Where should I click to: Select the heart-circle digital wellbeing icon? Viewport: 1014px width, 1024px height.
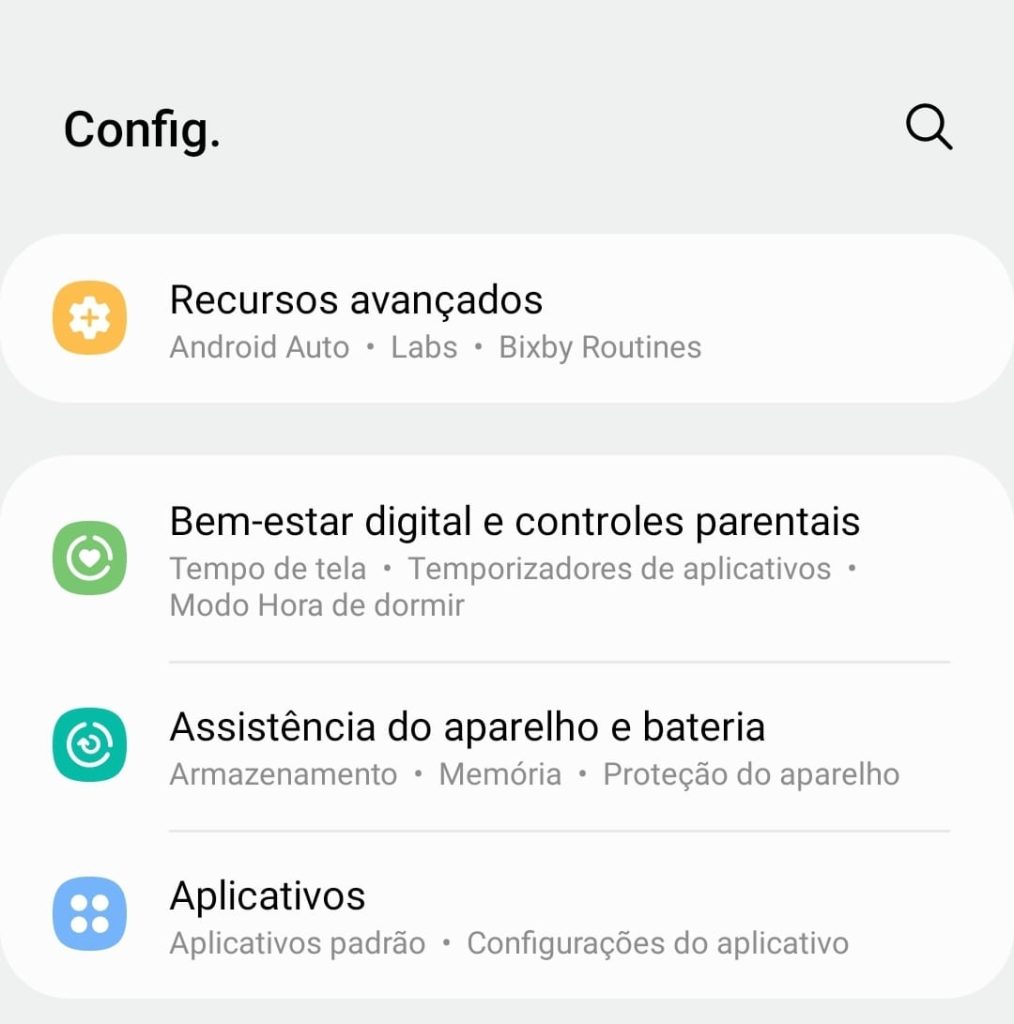(89, 558)
